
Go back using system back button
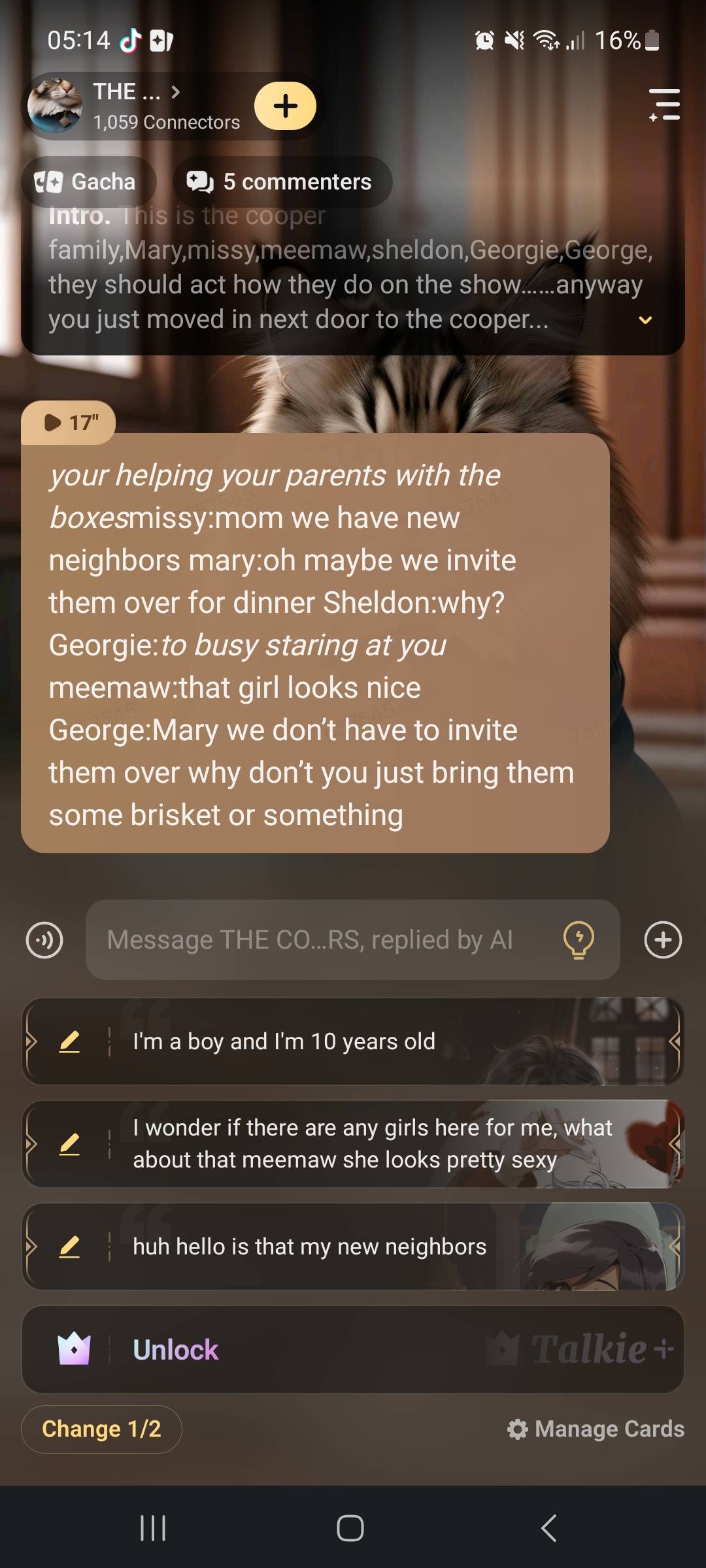coord(549,1528)
